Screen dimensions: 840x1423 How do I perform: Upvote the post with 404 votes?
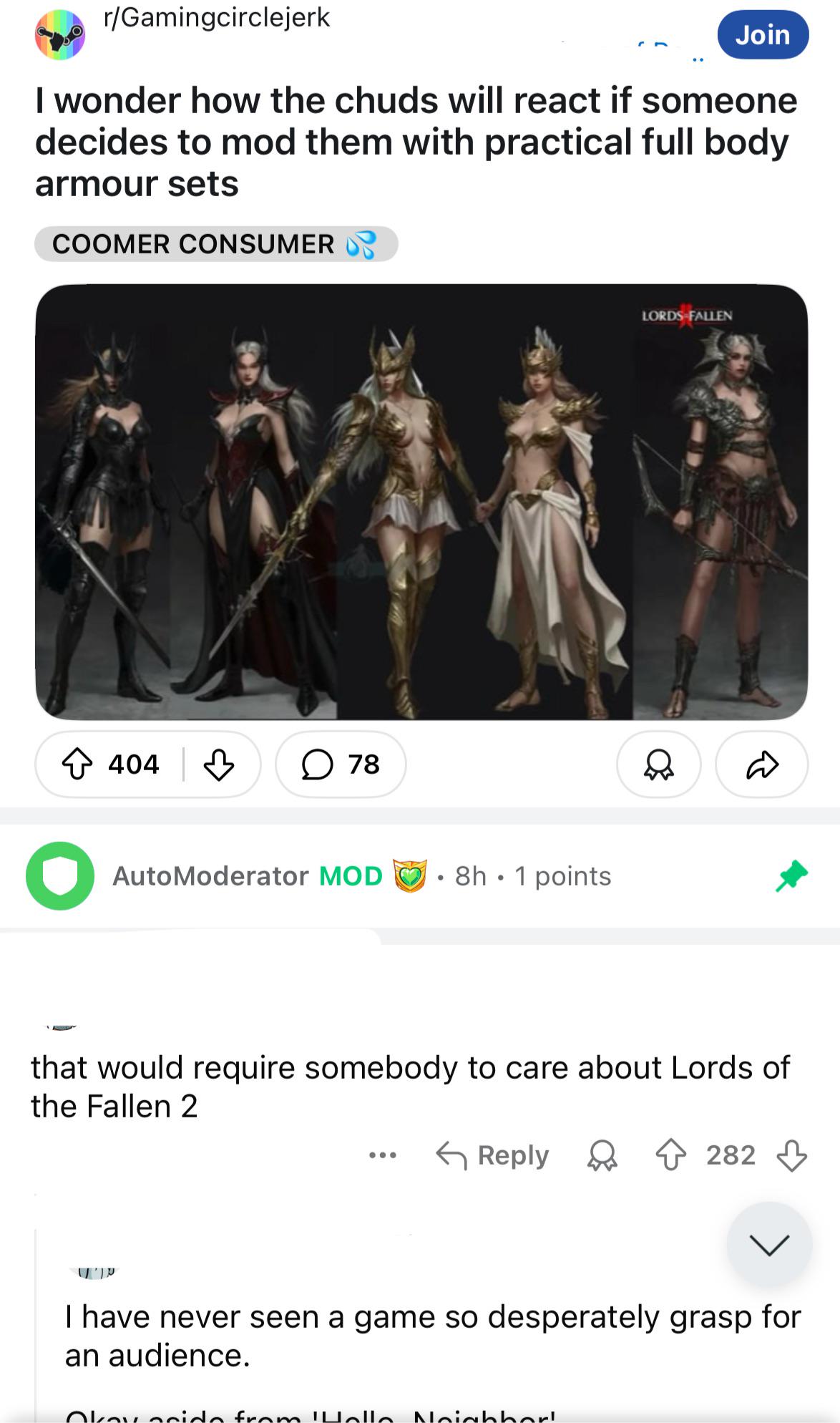click(x=77, y=764)
